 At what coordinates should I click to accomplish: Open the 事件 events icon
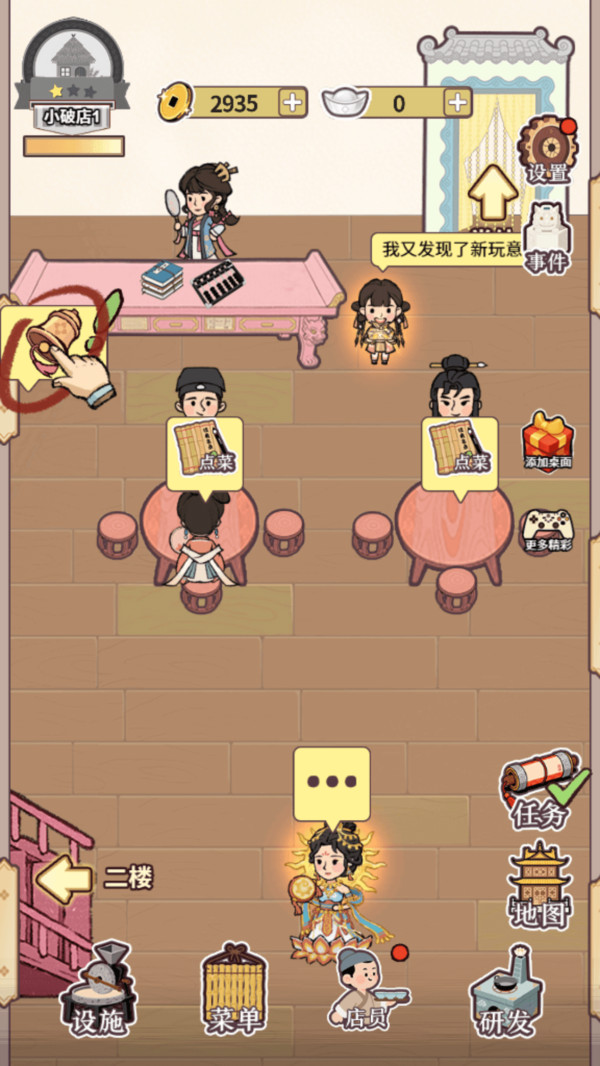click(x=547, y=238)
